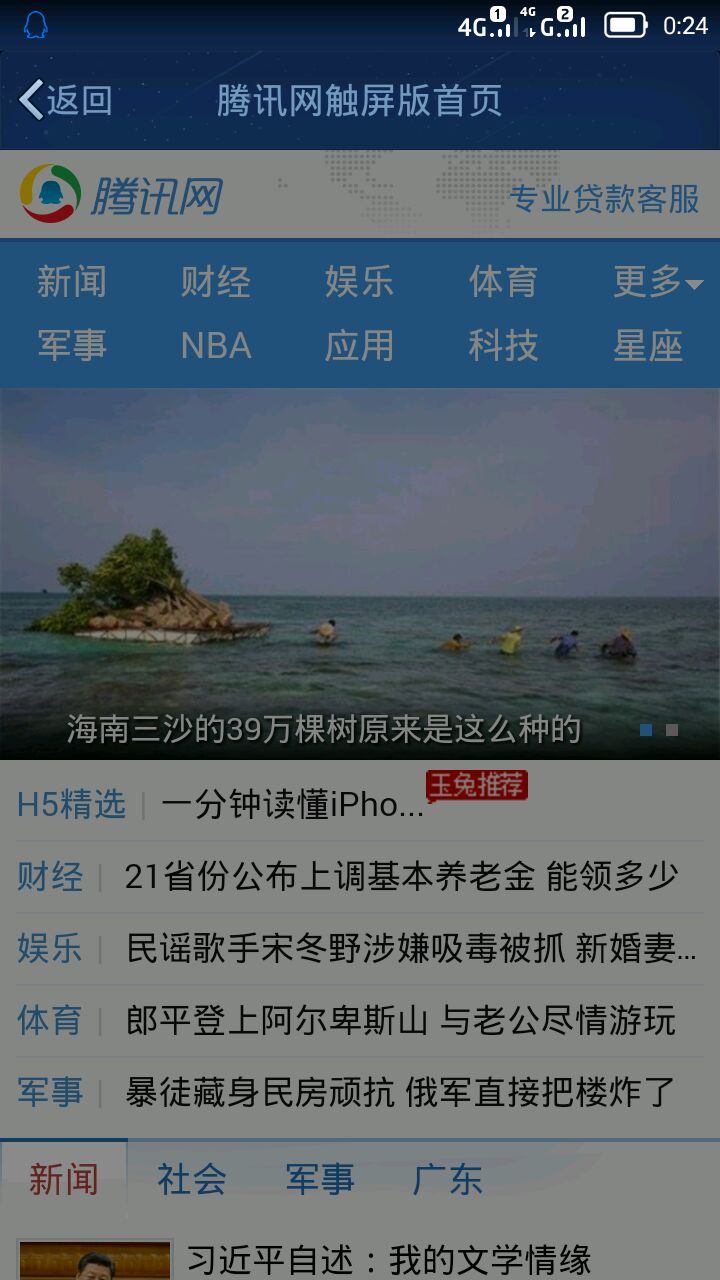Viewport: 720px width, 1280px height.
Task: Switch to the 社会 tab
Action: point(192,1180)
